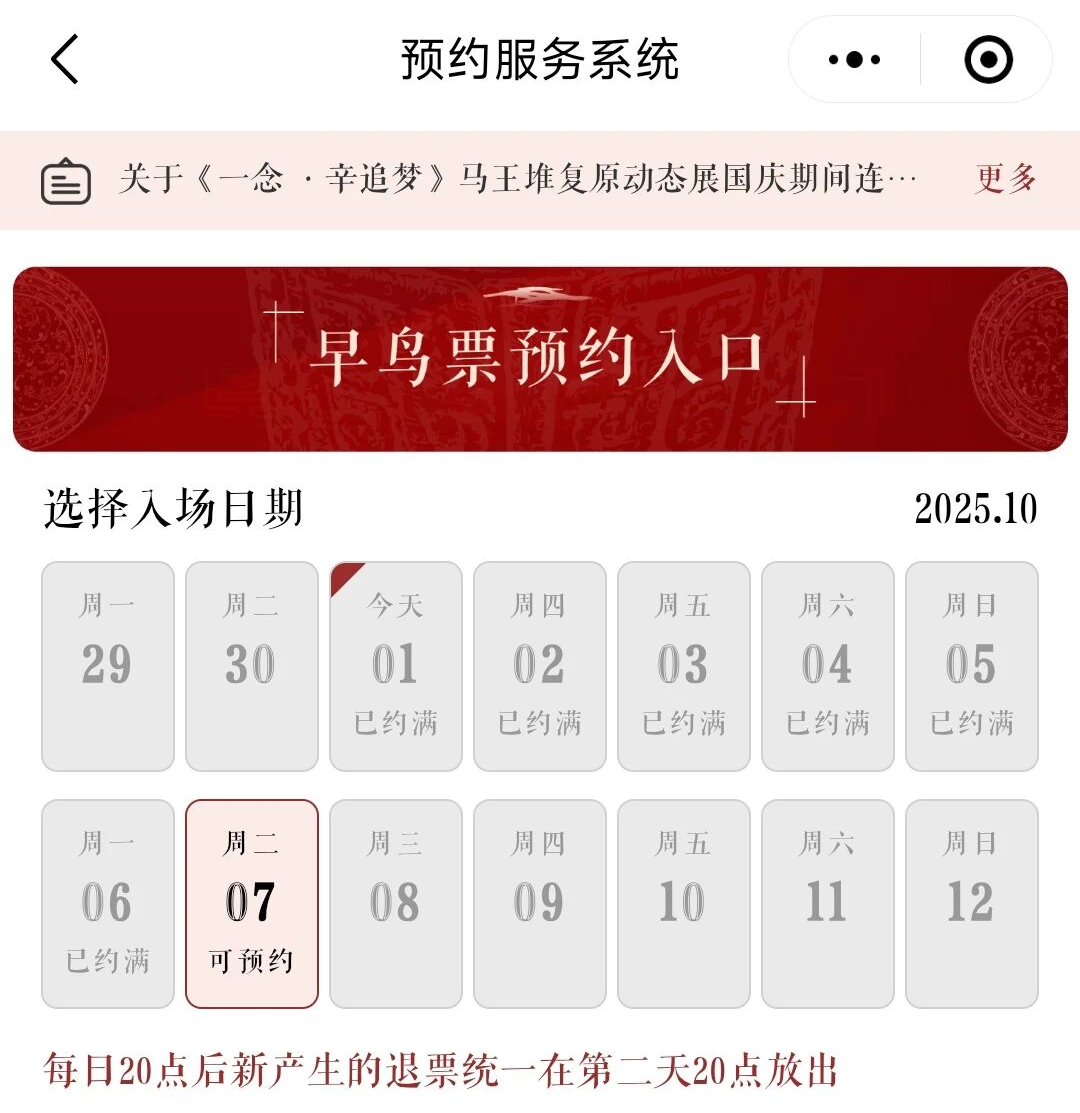Open the 早鸟票预约入口 banner

coord(540,359)
